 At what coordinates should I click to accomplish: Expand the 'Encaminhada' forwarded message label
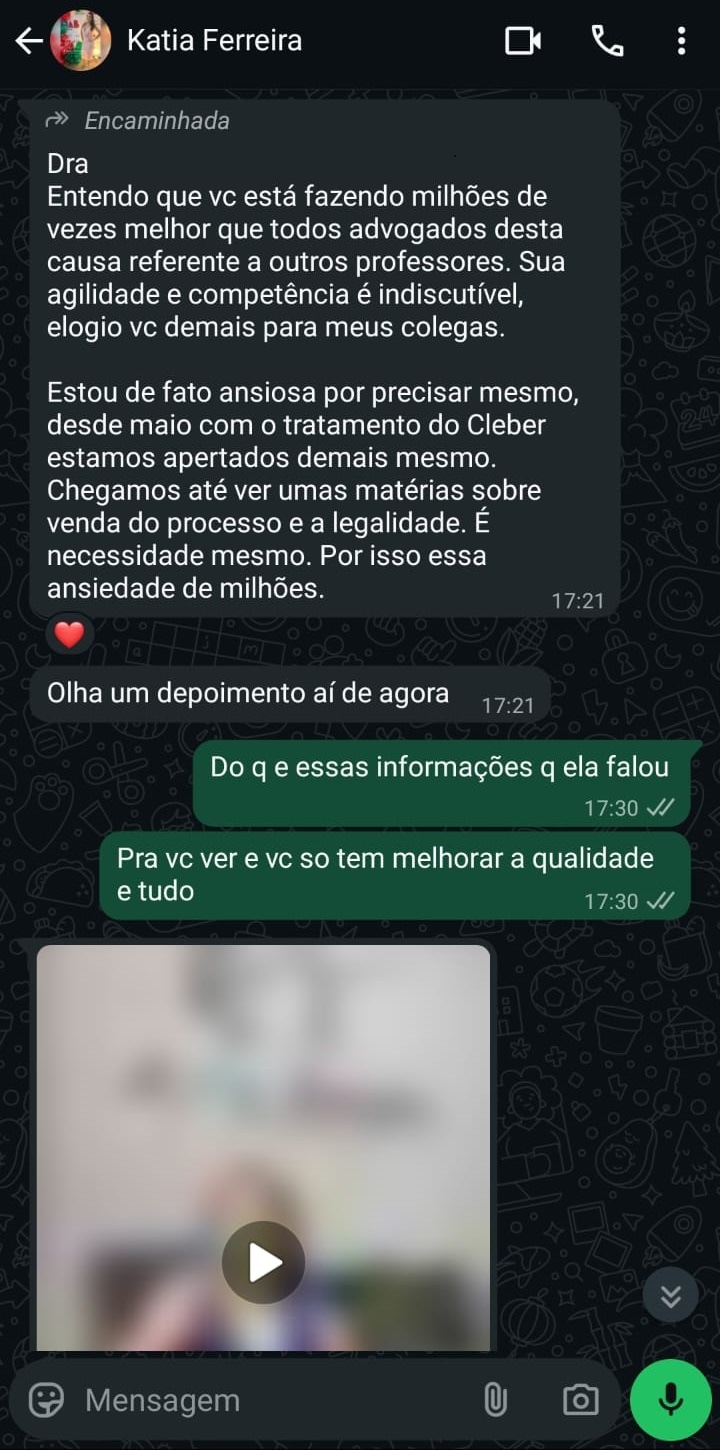tap(156, 121)
